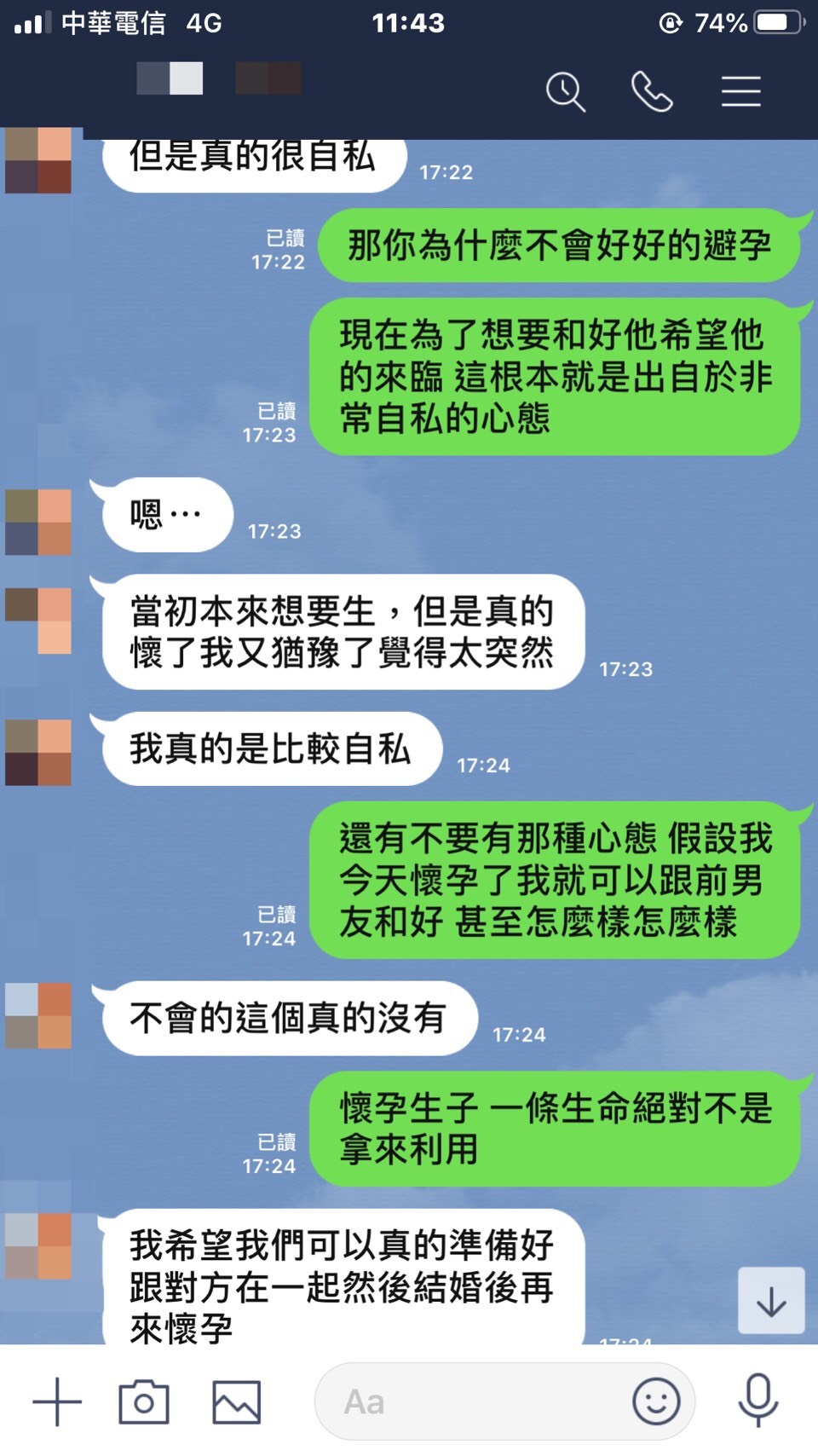Open the photo gallery picker
The image size is (818, 1456).
click(x=236, y=1402)
